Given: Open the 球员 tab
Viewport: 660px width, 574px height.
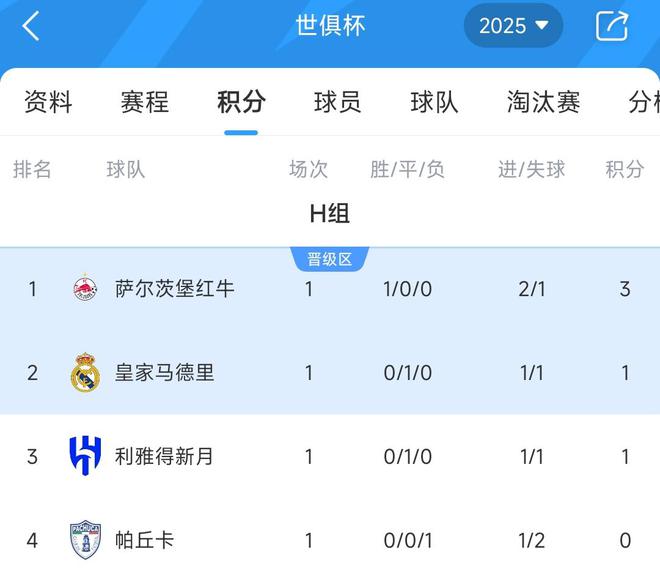Looking at the screenshot, I should coord(337,102).
